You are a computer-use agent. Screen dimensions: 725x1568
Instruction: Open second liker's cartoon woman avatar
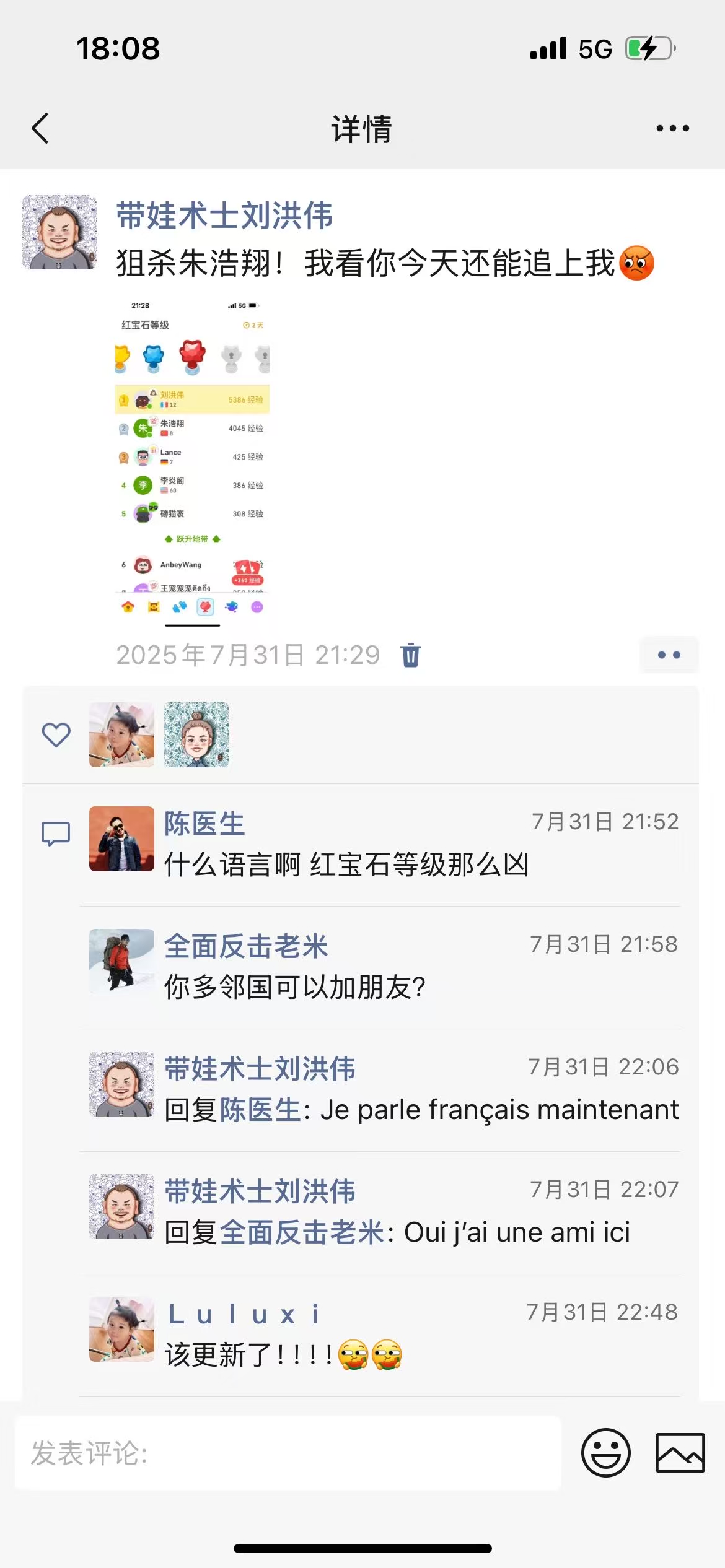tap(196, 734)
